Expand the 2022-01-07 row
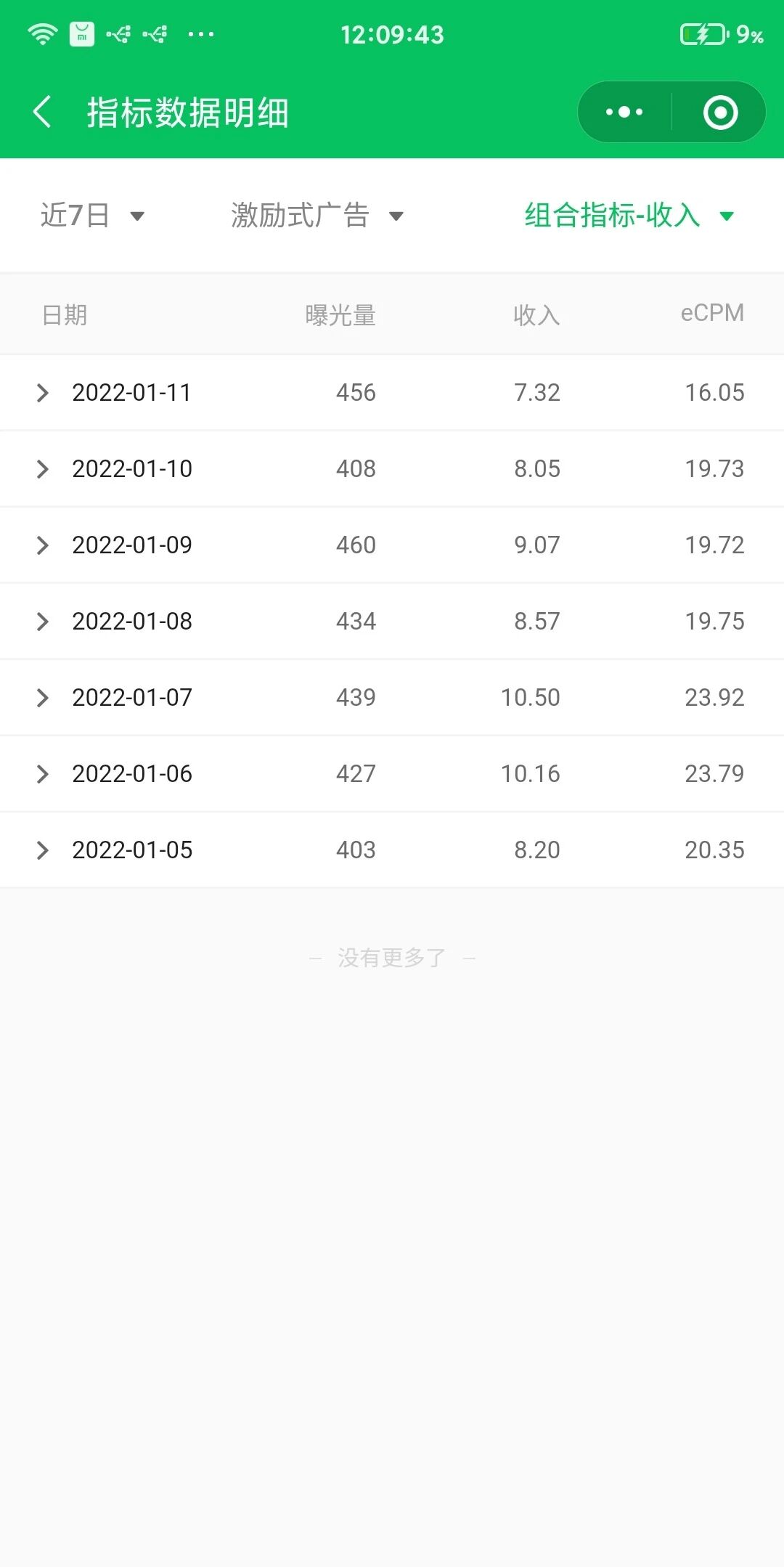The height and width of the screenshot is (1567, 784). [x=43, y=698]
